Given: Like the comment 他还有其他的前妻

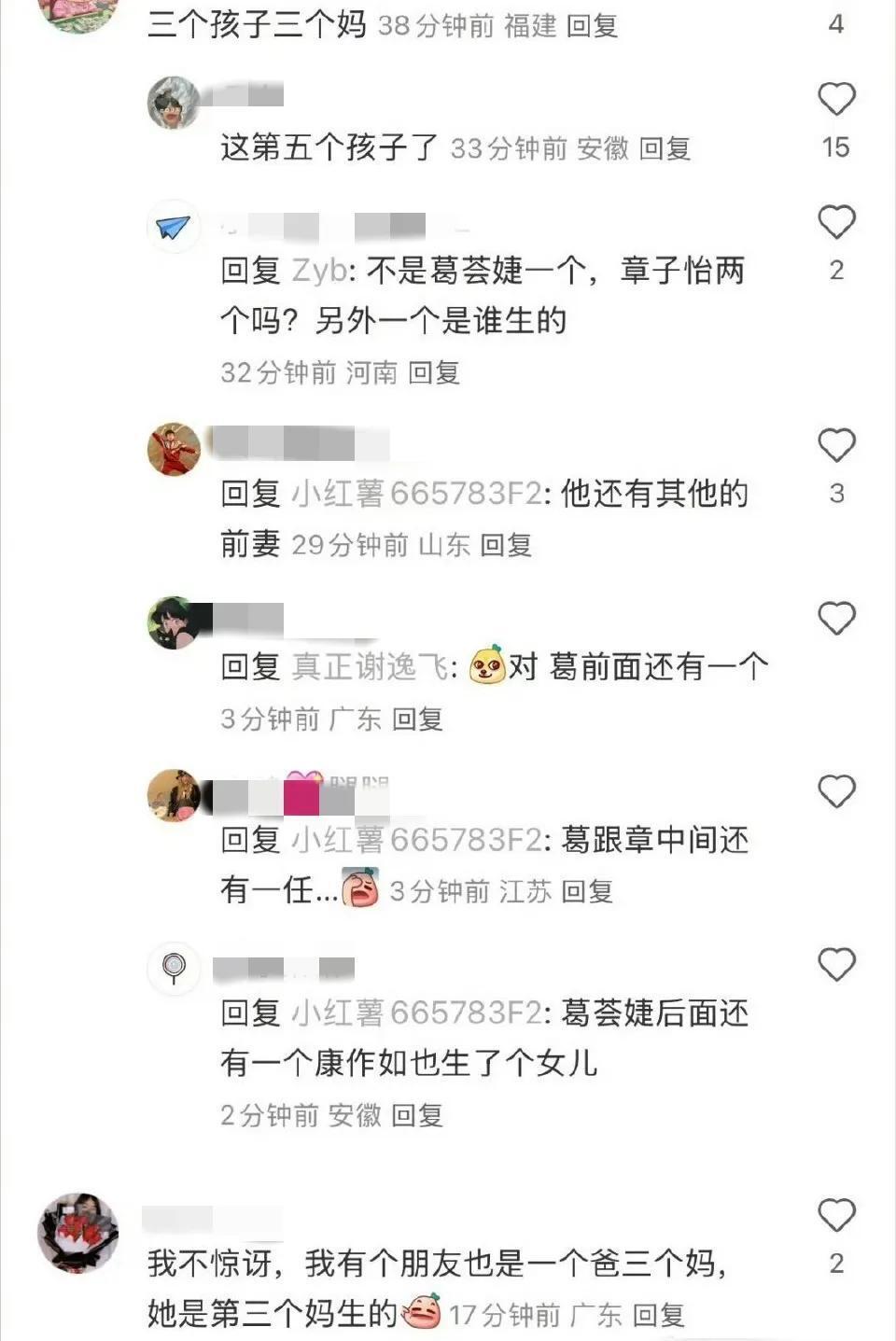Looking at the screenshot, I should [x=836, y=445].
